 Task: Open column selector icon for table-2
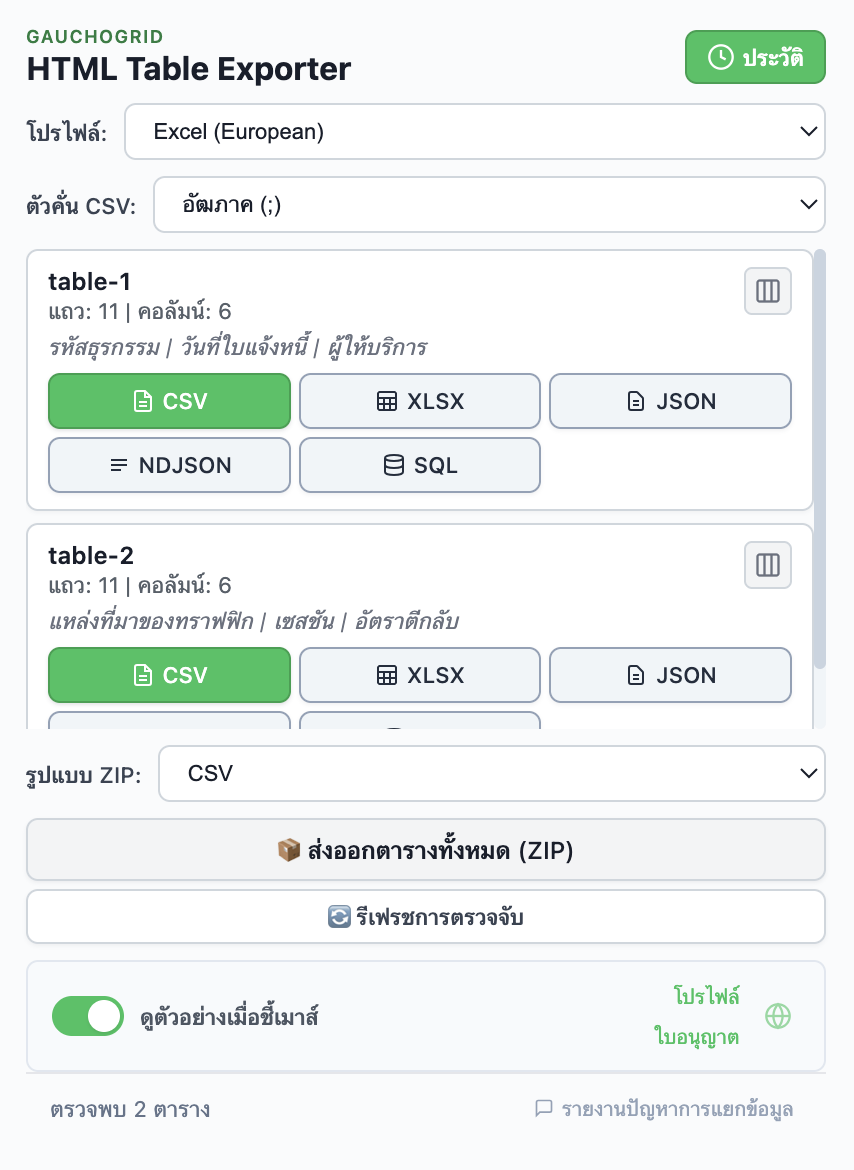click(x=767, y=565)
